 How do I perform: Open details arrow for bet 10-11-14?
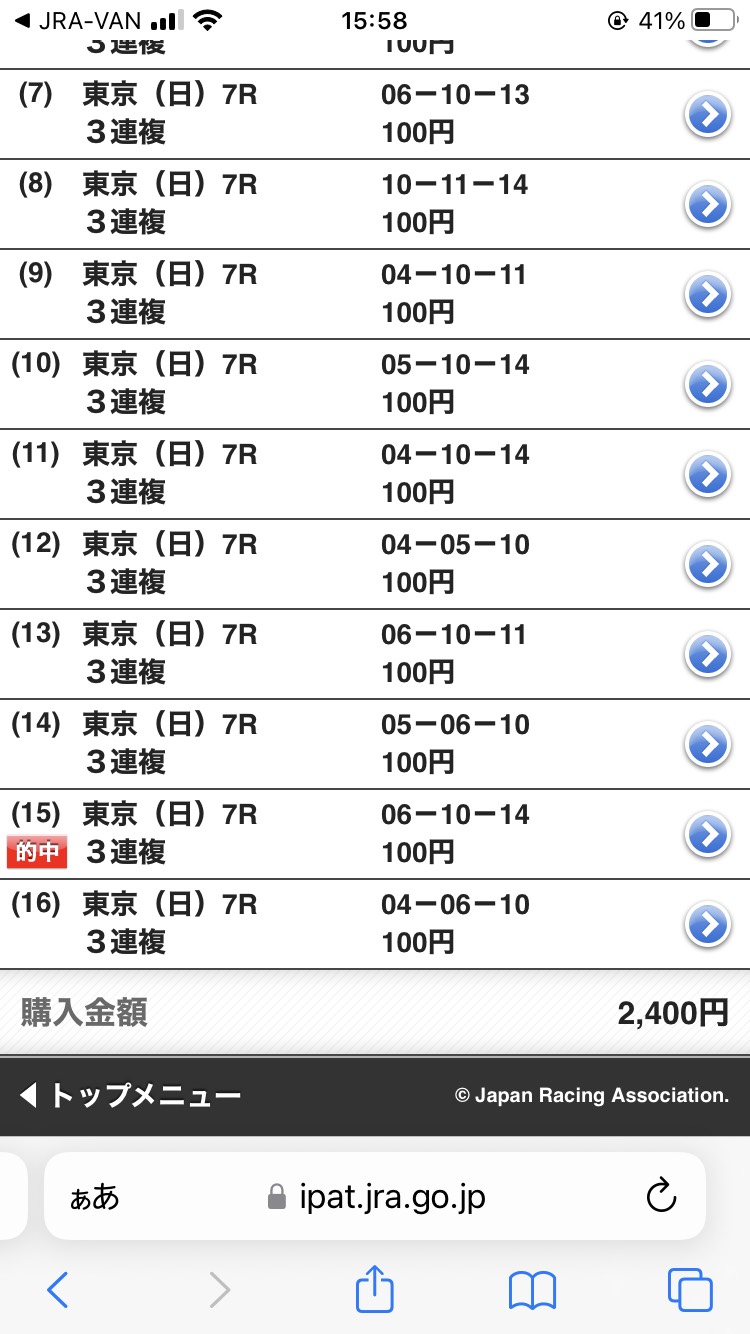tap(708, 206)
